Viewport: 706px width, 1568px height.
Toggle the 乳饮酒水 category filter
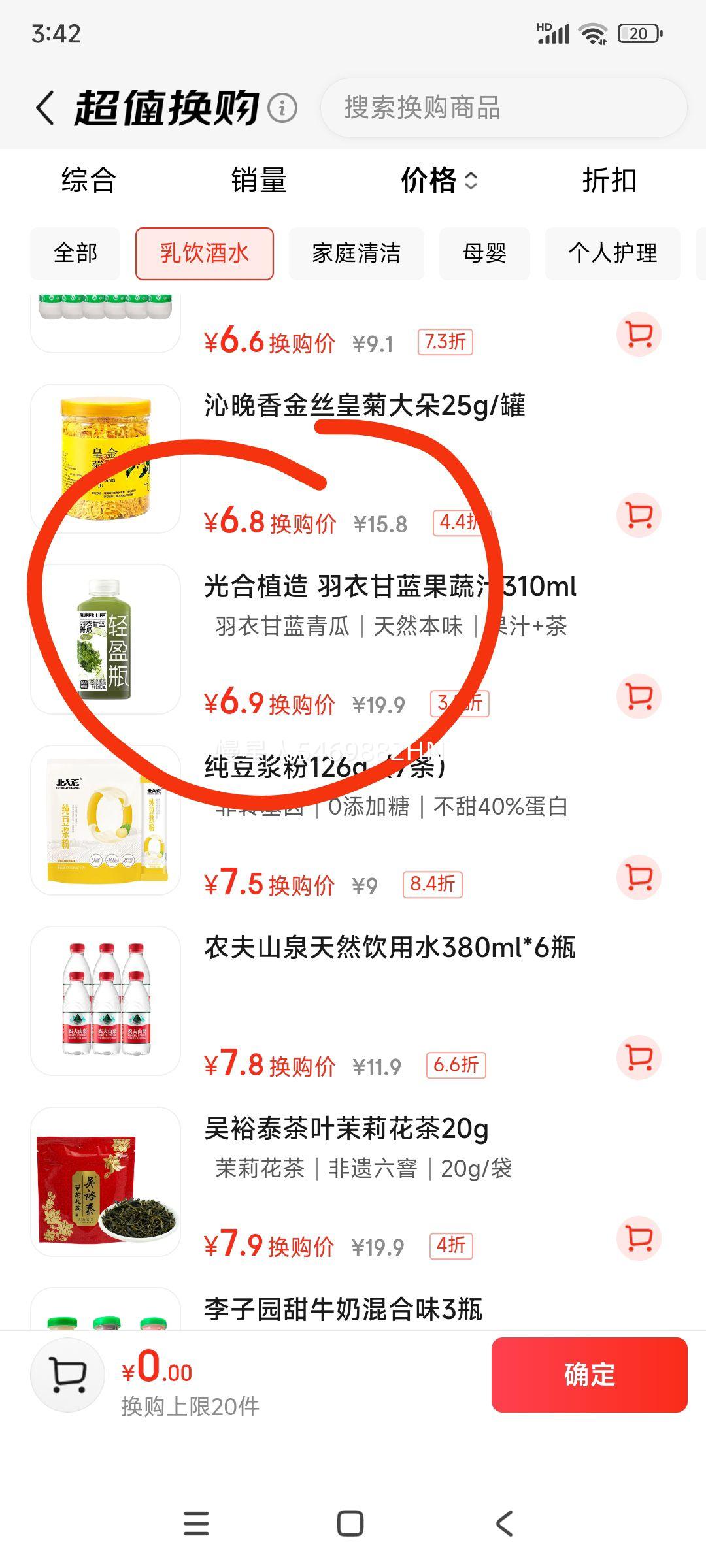point(205,253)
